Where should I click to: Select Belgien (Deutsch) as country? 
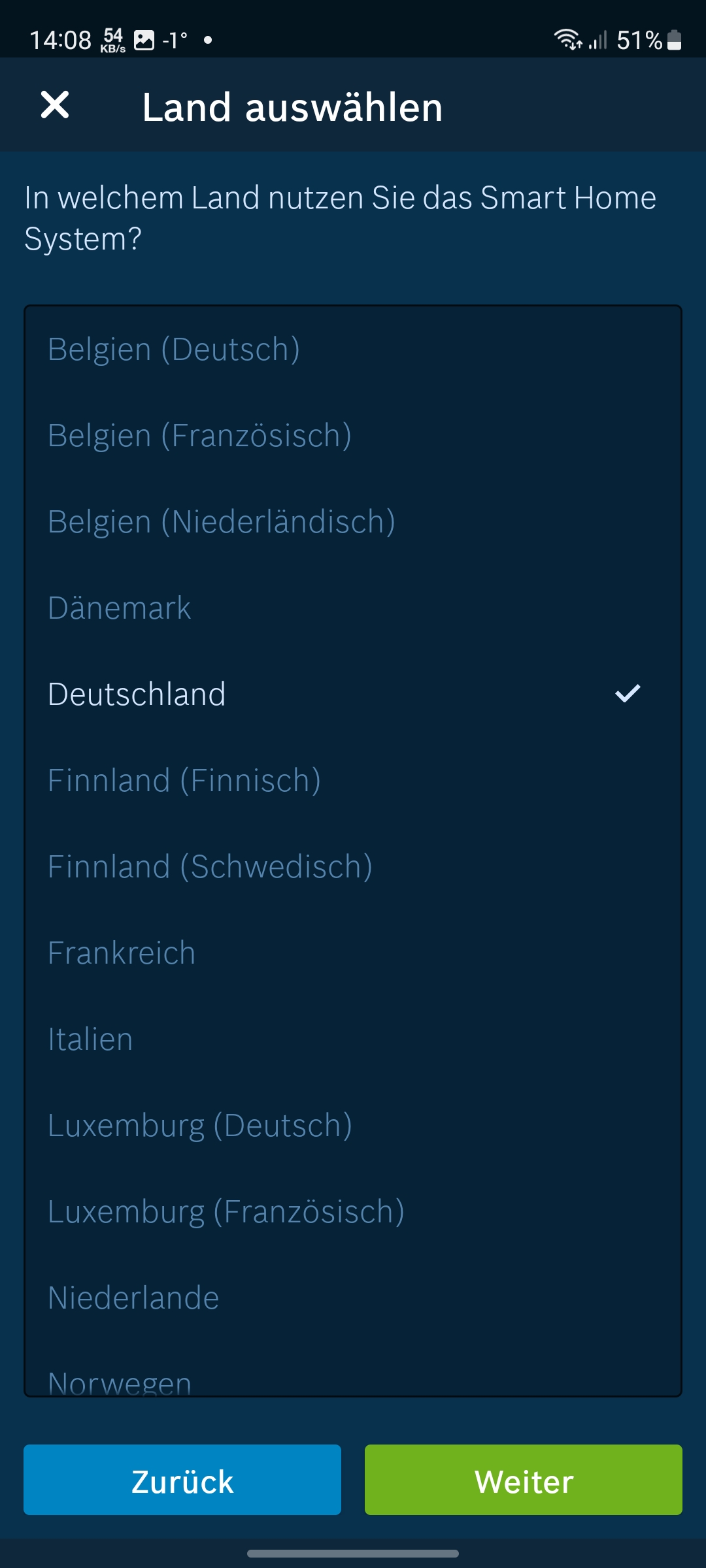(174, 349)
